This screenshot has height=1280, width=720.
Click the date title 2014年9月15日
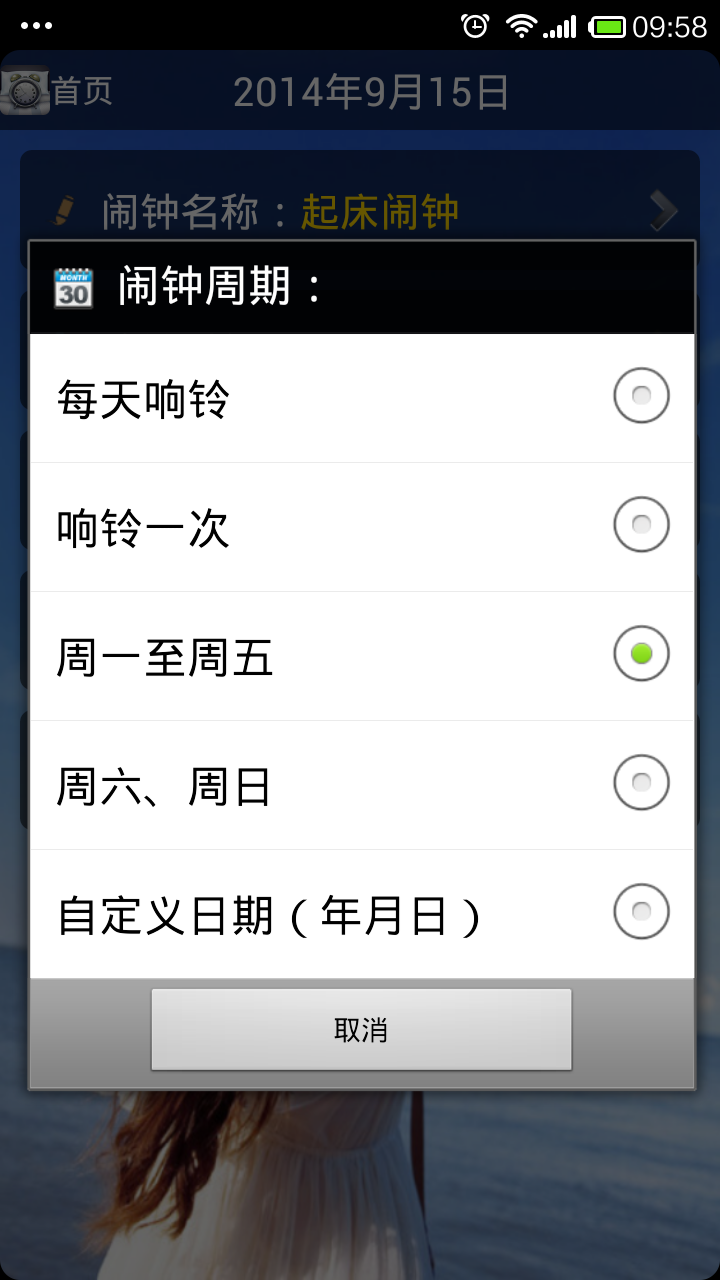click(372, 90)
